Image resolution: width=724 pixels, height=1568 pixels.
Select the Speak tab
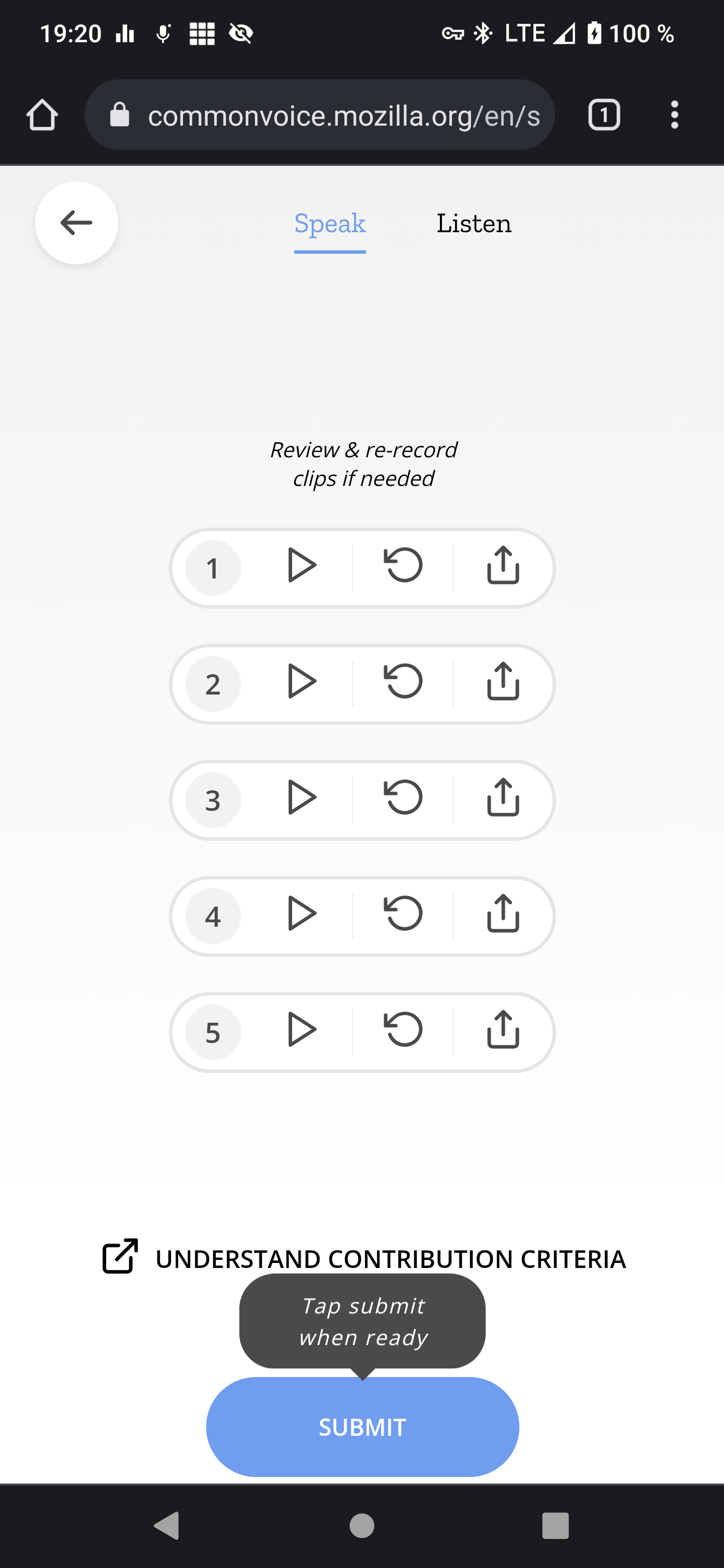(329, 224)
